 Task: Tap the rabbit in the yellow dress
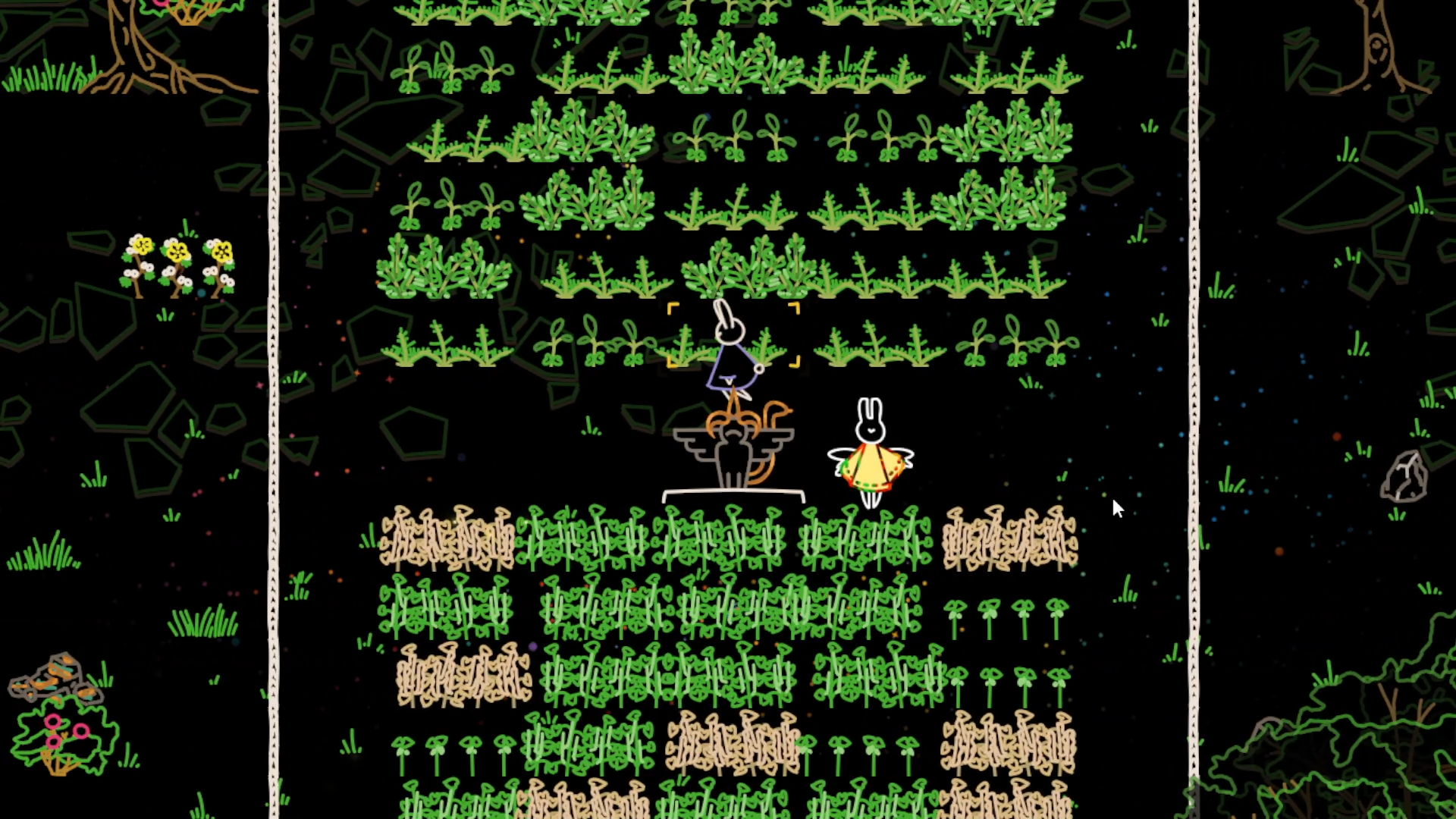tap(871, 455)
